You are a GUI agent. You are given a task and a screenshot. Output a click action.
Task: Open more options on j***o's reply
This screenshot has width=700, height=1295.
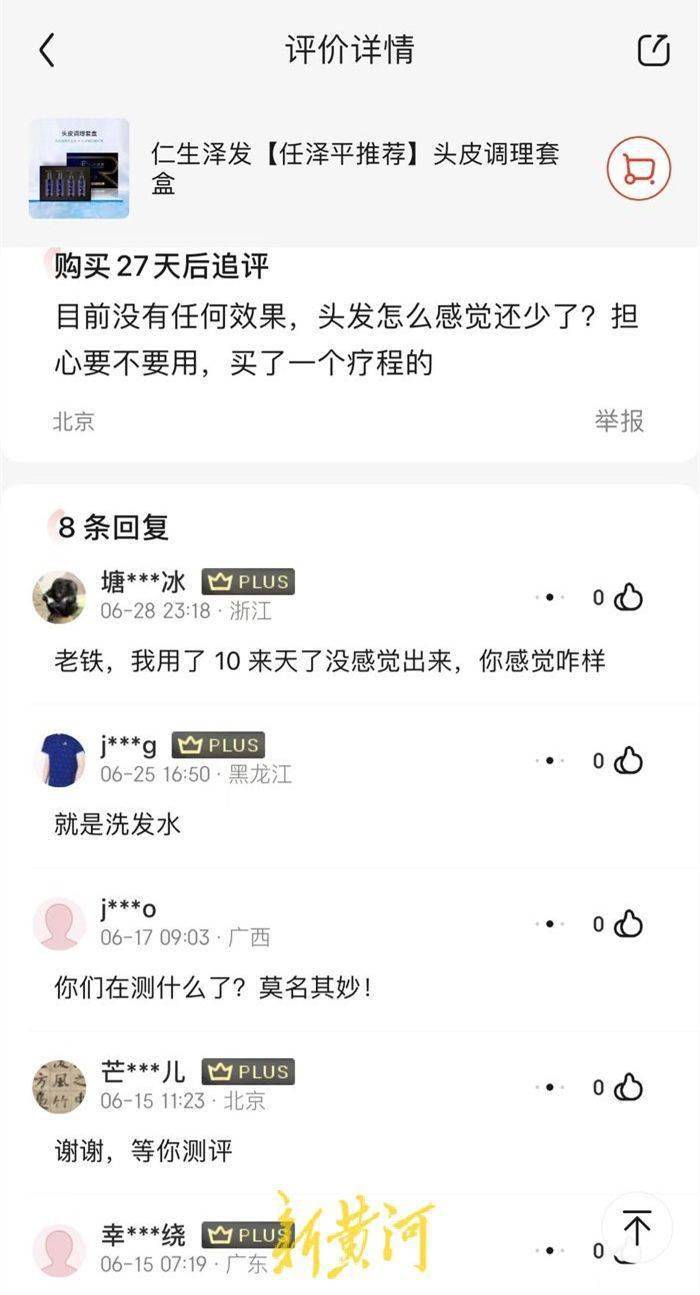549,925
